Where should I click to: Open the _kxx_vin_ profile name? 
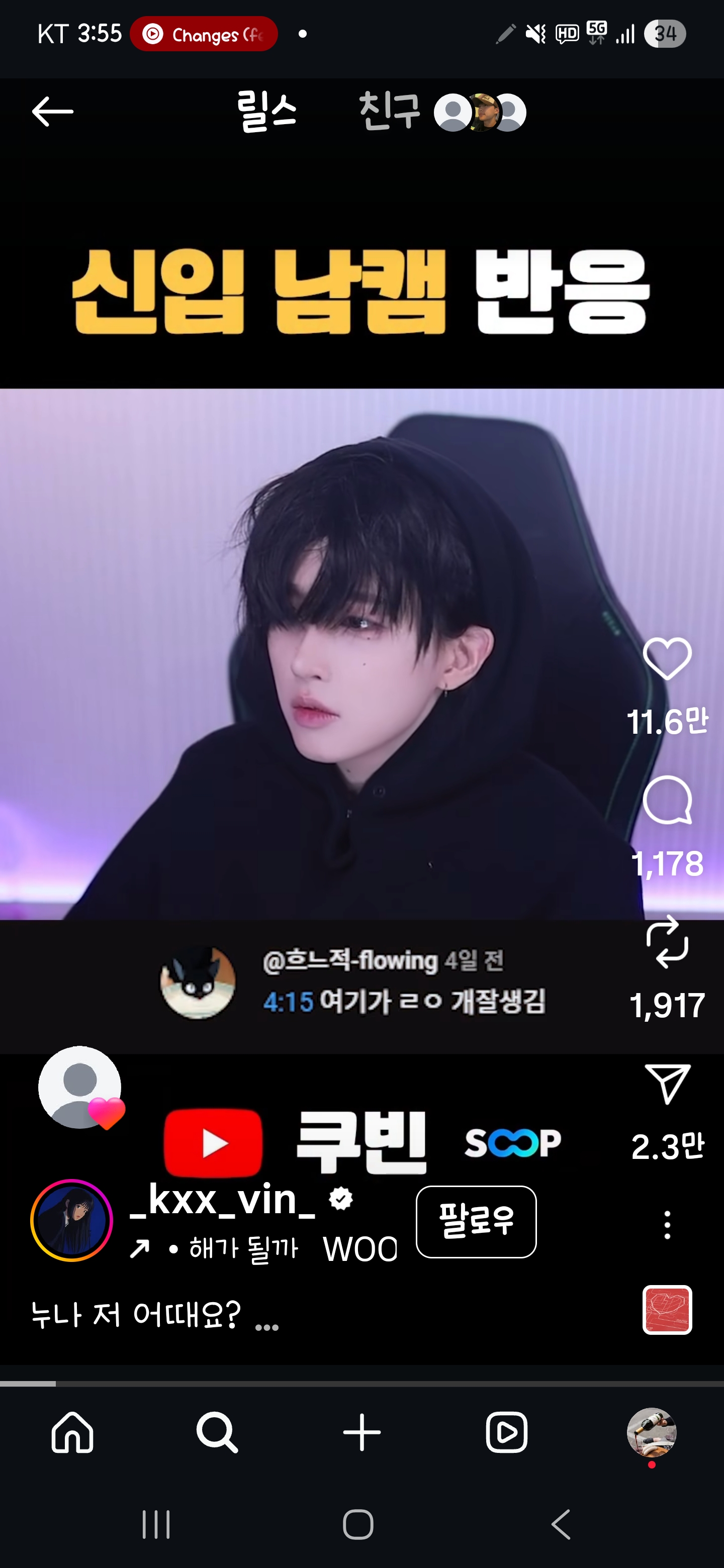pyautogui.click(x=223, y=1199)
